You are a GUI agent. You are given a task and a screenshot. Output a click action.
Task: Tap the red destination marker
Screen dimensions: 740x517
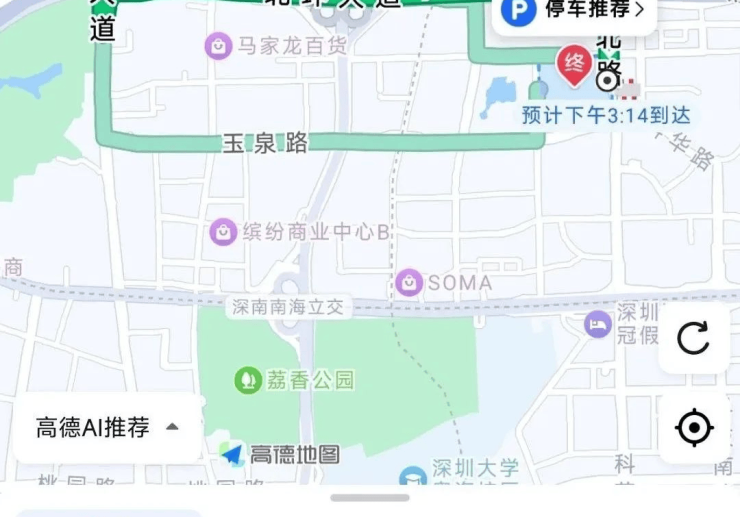point(573,64)
